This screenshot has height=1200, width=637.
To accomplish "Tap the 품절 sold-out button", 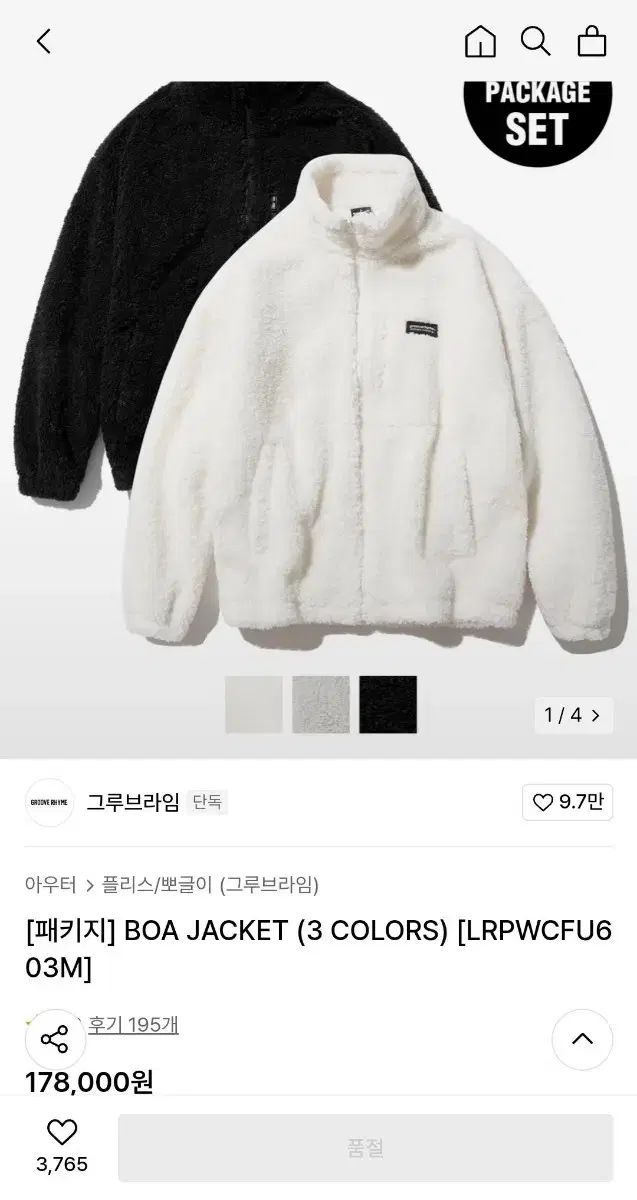I will click(x=365, y=1148).
